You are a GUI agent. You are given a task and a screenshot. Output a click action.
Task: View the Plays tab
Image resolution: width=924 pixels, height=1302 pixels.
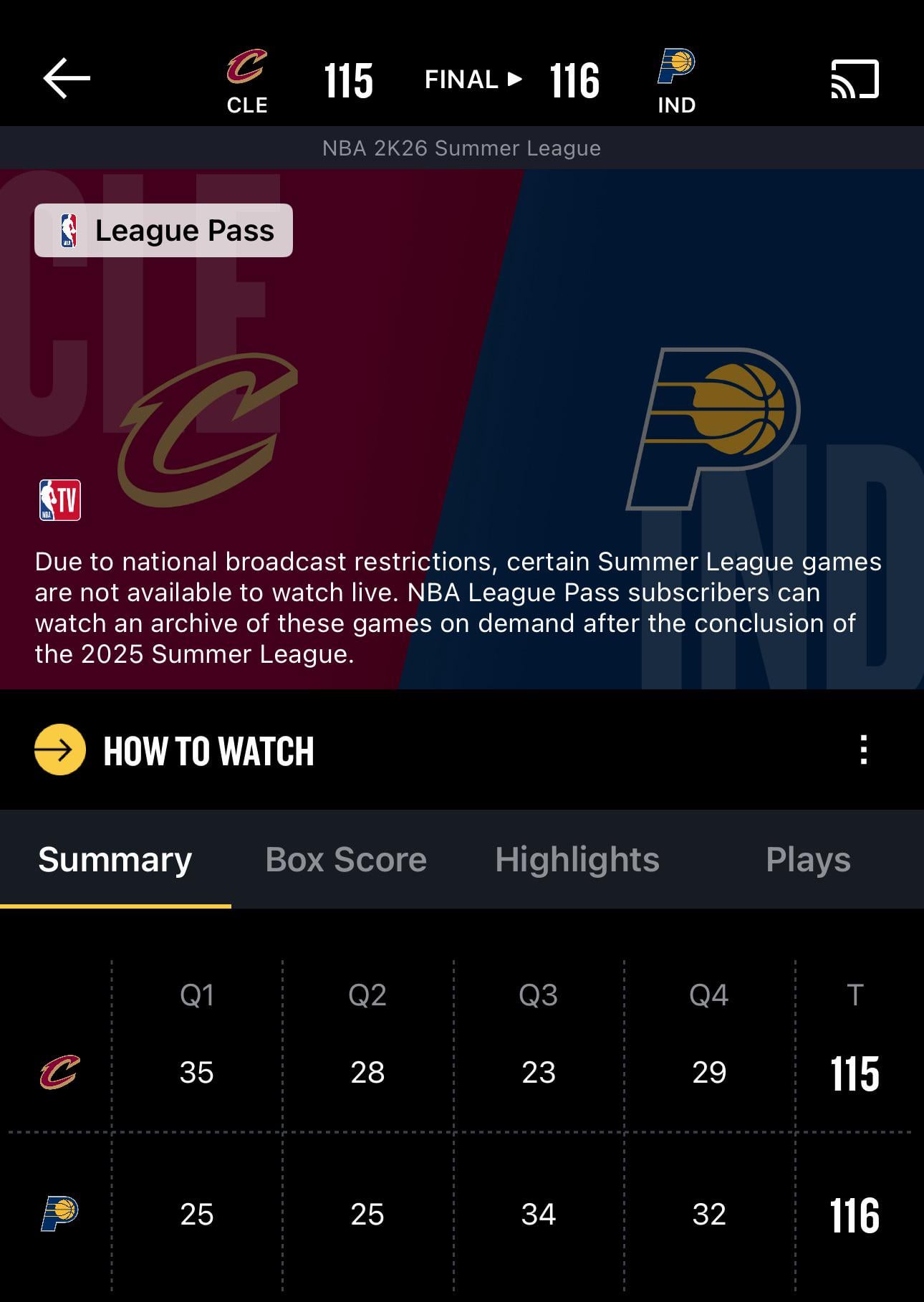click(808, 859)
